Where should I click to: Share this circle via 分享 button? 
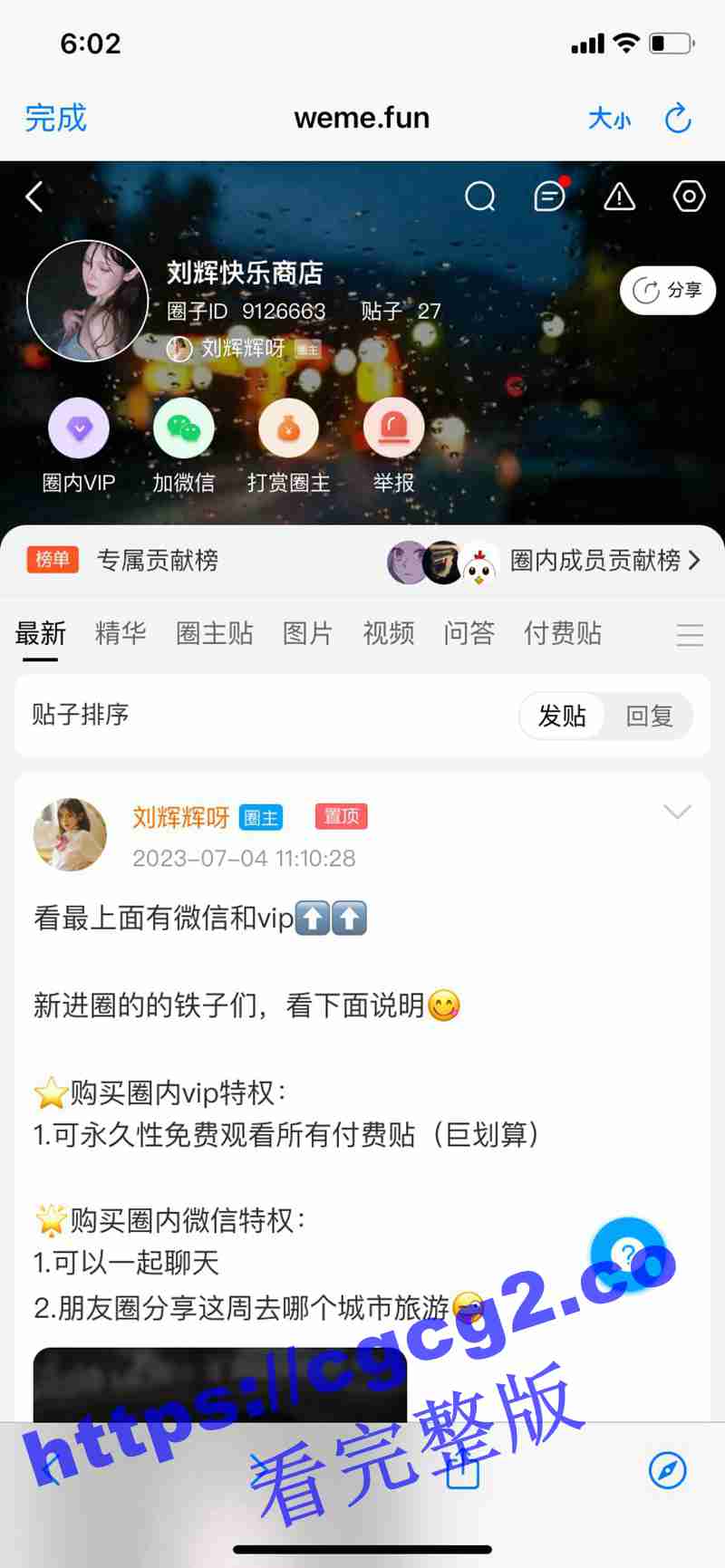click(x=668, y=290)
